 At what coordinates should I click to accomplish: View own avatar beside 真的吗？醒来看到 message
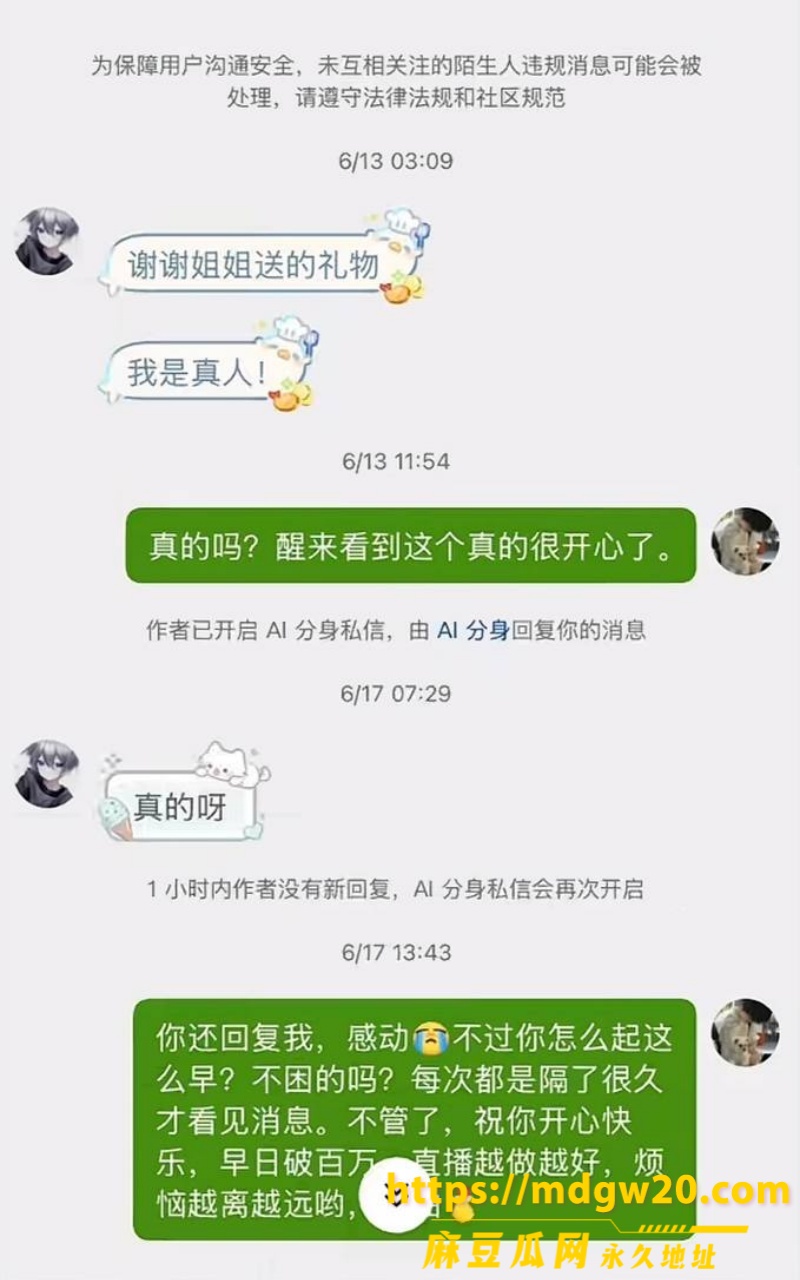tap(744, 540)
